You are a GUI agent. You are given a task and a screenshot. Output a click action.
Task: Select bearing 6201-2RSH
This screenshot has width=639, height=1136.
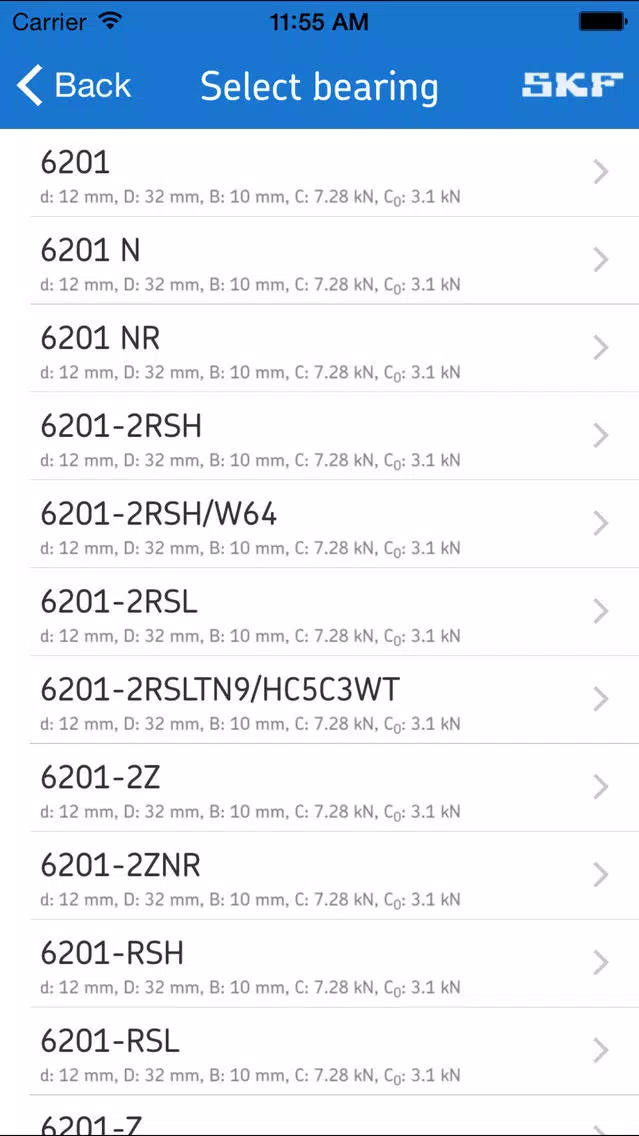pyautogui.click(x=320, y=436)
